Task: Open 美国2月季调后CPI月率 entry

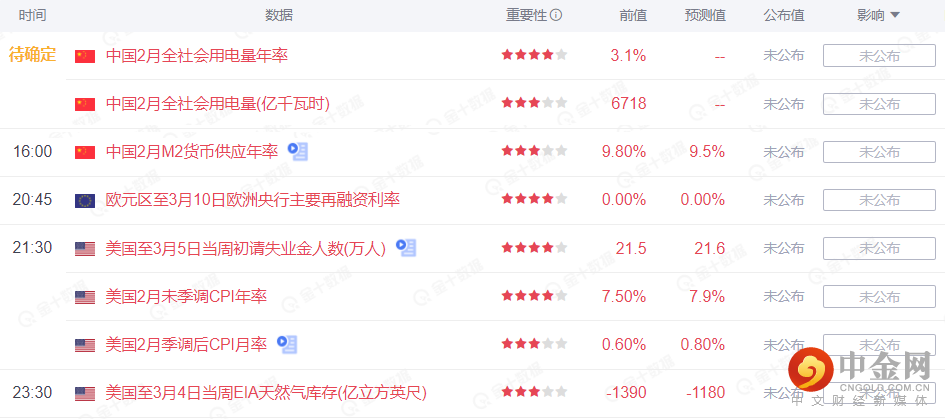Action: tap(186, 344)
